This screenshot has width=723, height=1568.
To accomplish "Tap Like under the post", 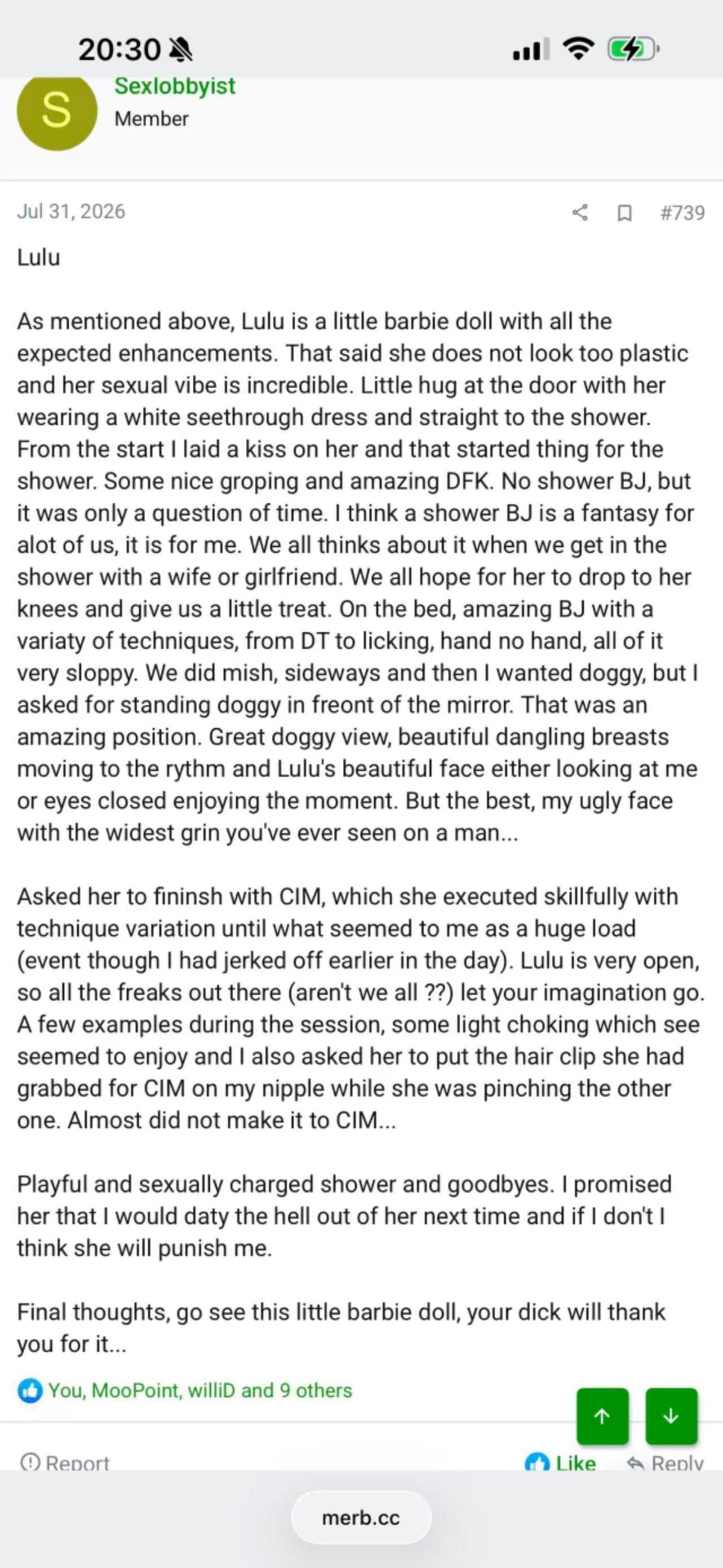I will (x=560, y=1461).
